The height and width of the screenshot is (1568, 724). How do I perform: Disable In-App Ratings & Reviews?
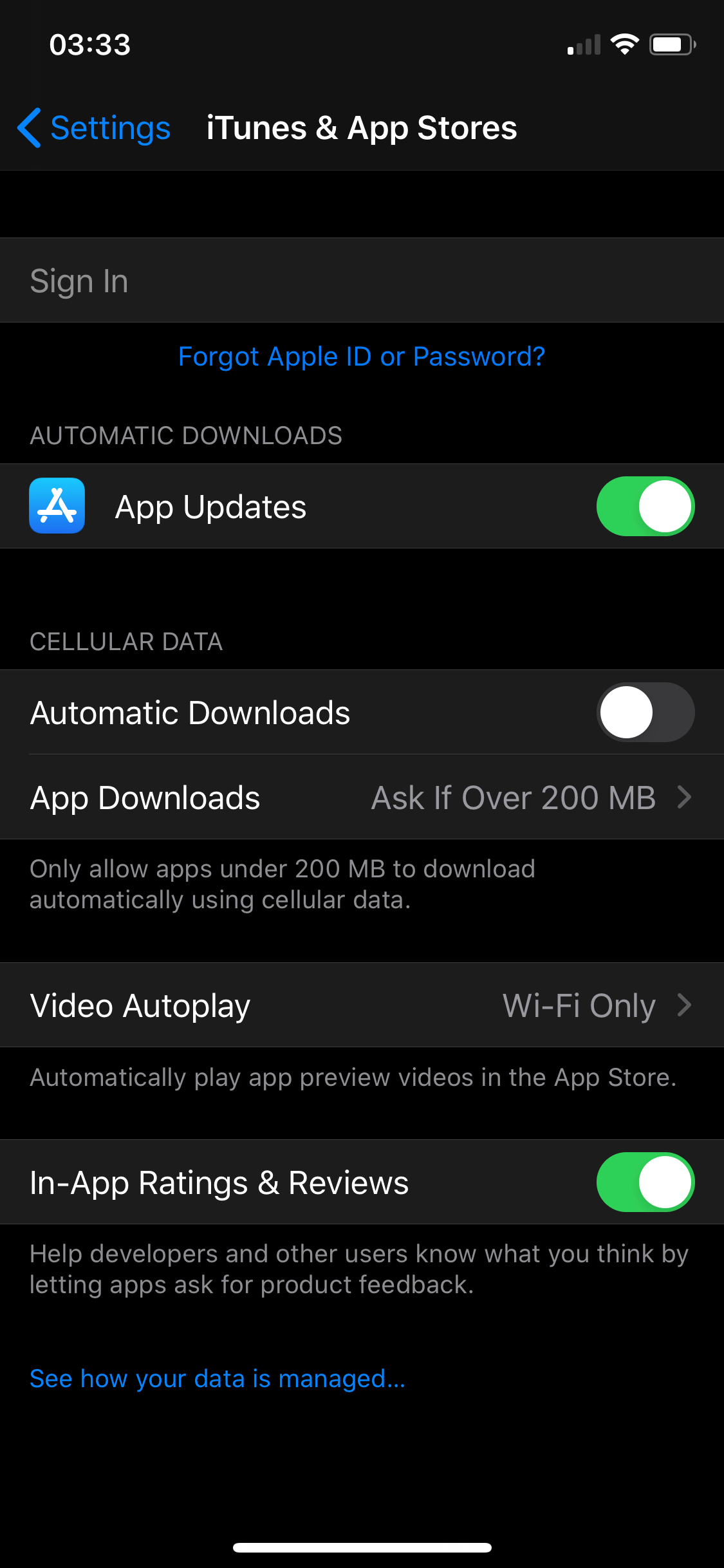tap(645, 1182)
